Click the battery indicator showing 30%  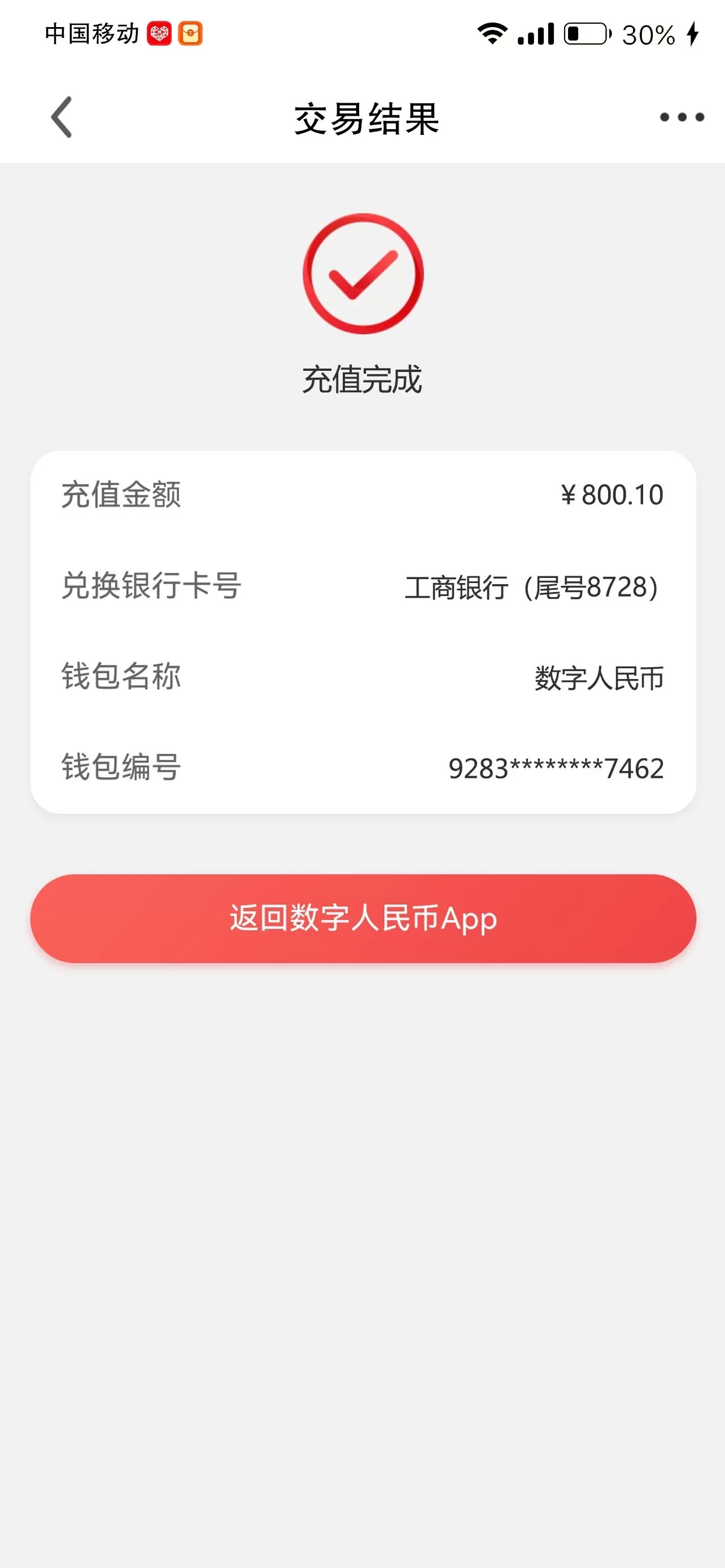tap(587, 34)
